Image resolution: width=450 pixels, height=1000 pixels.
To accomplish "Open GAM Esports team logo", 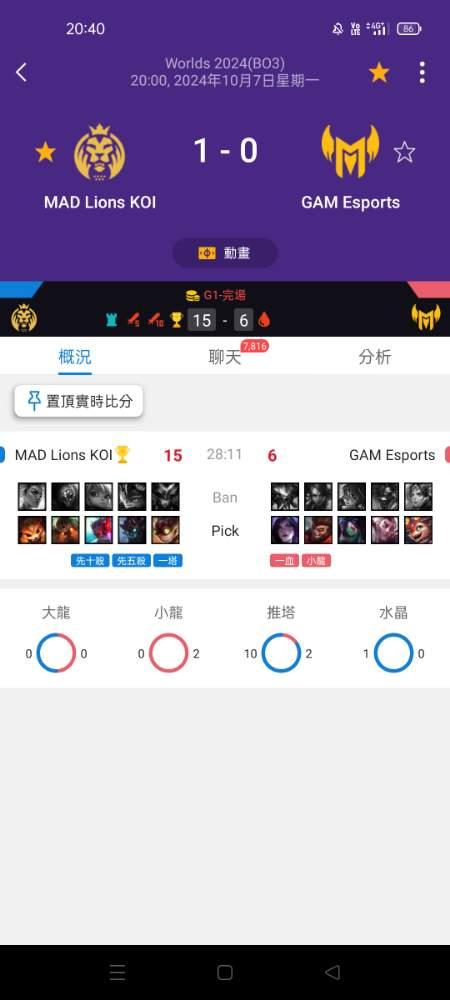I will 350,152.
